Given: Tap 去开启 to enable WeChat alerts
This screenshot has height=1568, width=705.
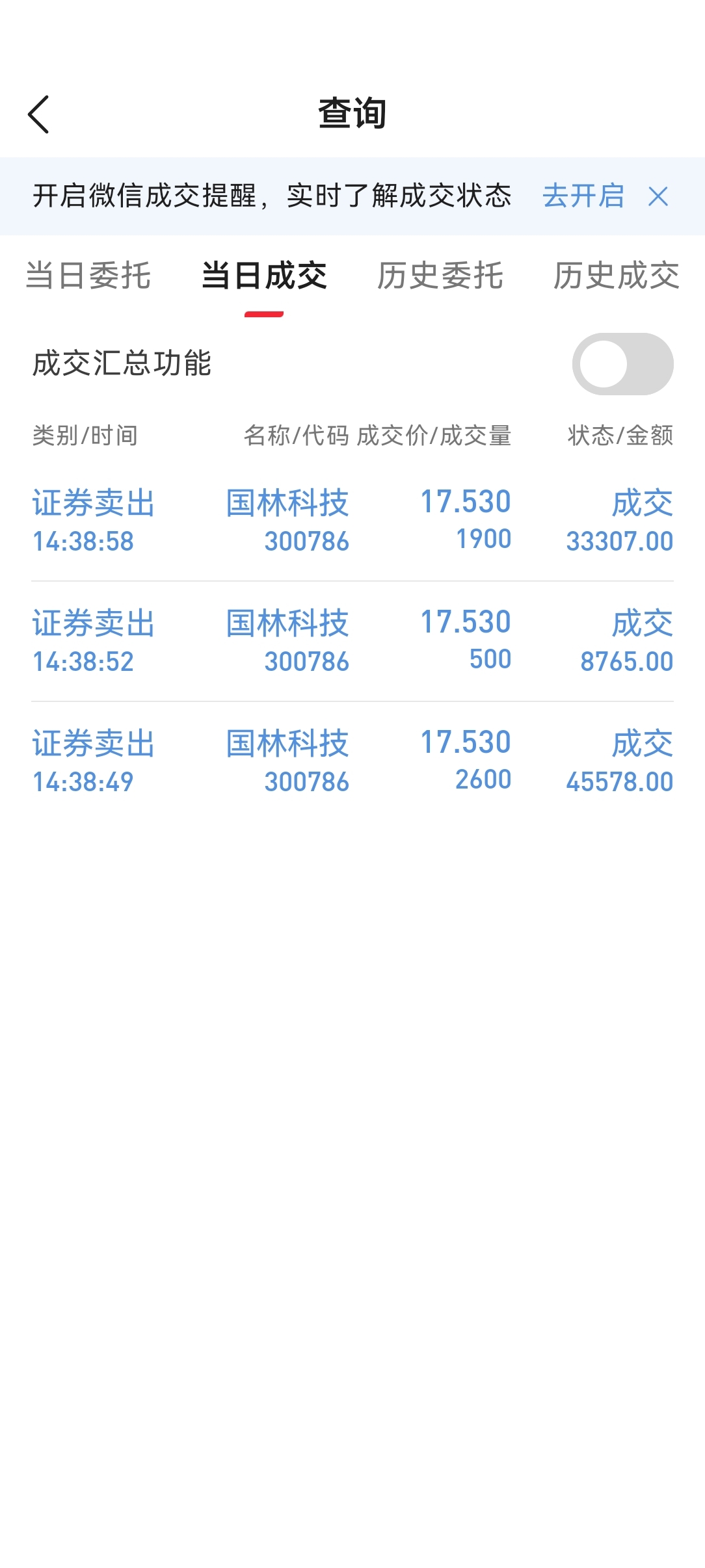Looking at the screenshot, I should [x=583, y=196].
